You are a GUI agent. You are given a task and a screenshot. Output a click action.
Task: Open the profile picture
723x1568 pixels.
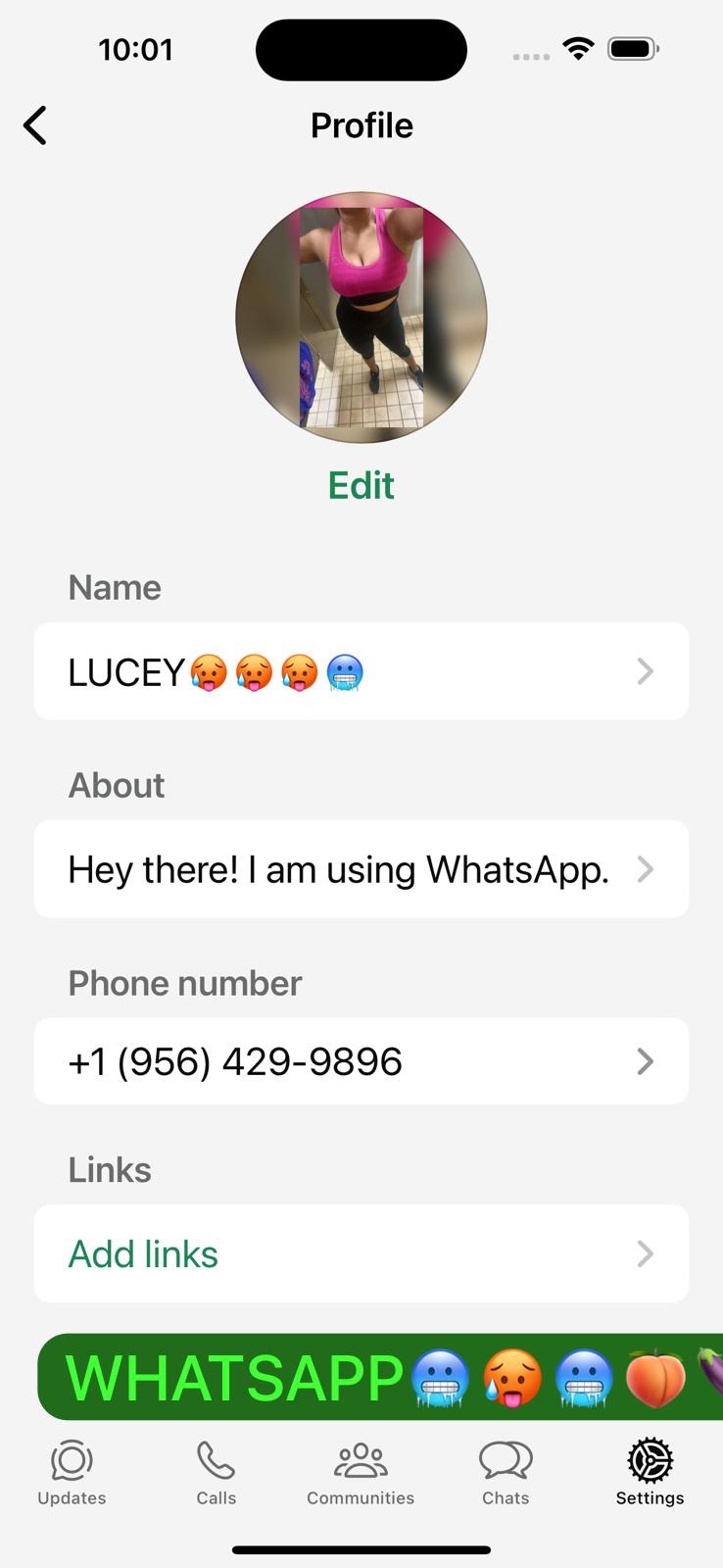pyautogui.click(x=361, y=317)
